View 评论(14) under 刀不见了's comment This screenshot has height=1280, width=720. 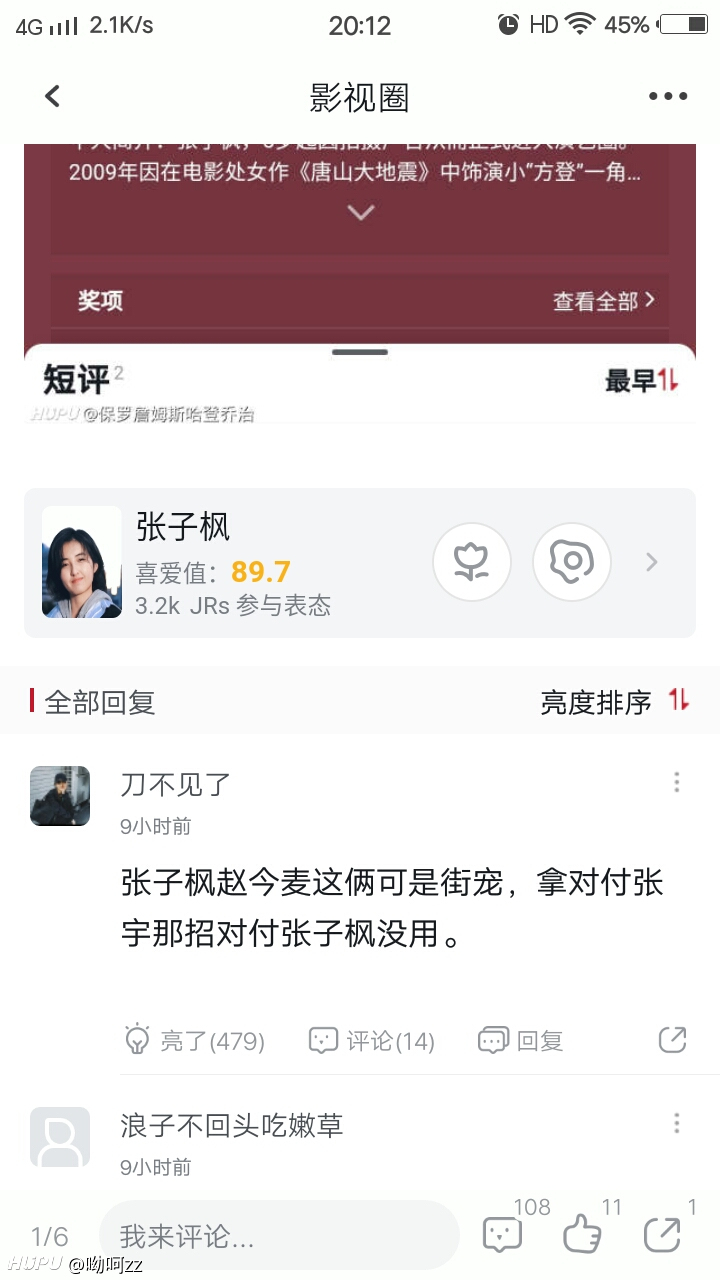click(x=372, y=1040)
